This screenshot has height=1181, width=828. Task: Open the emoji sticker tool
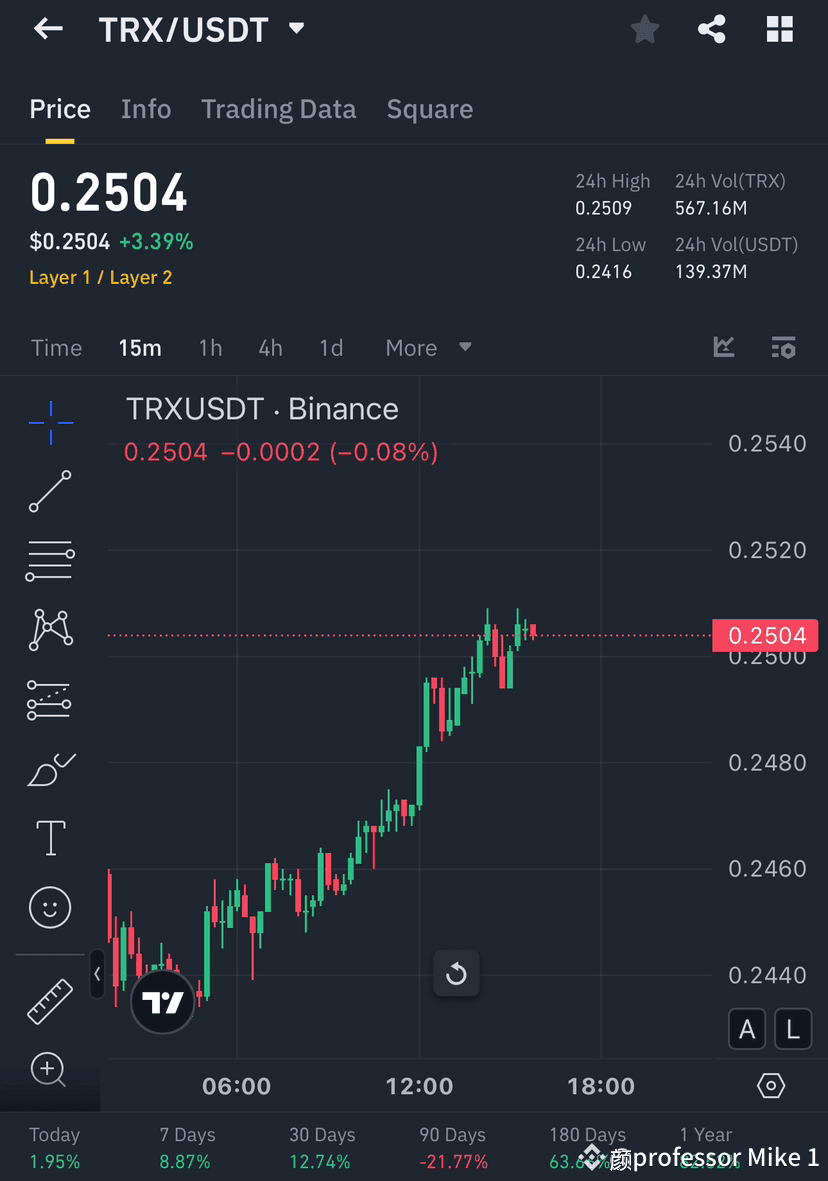50,907
